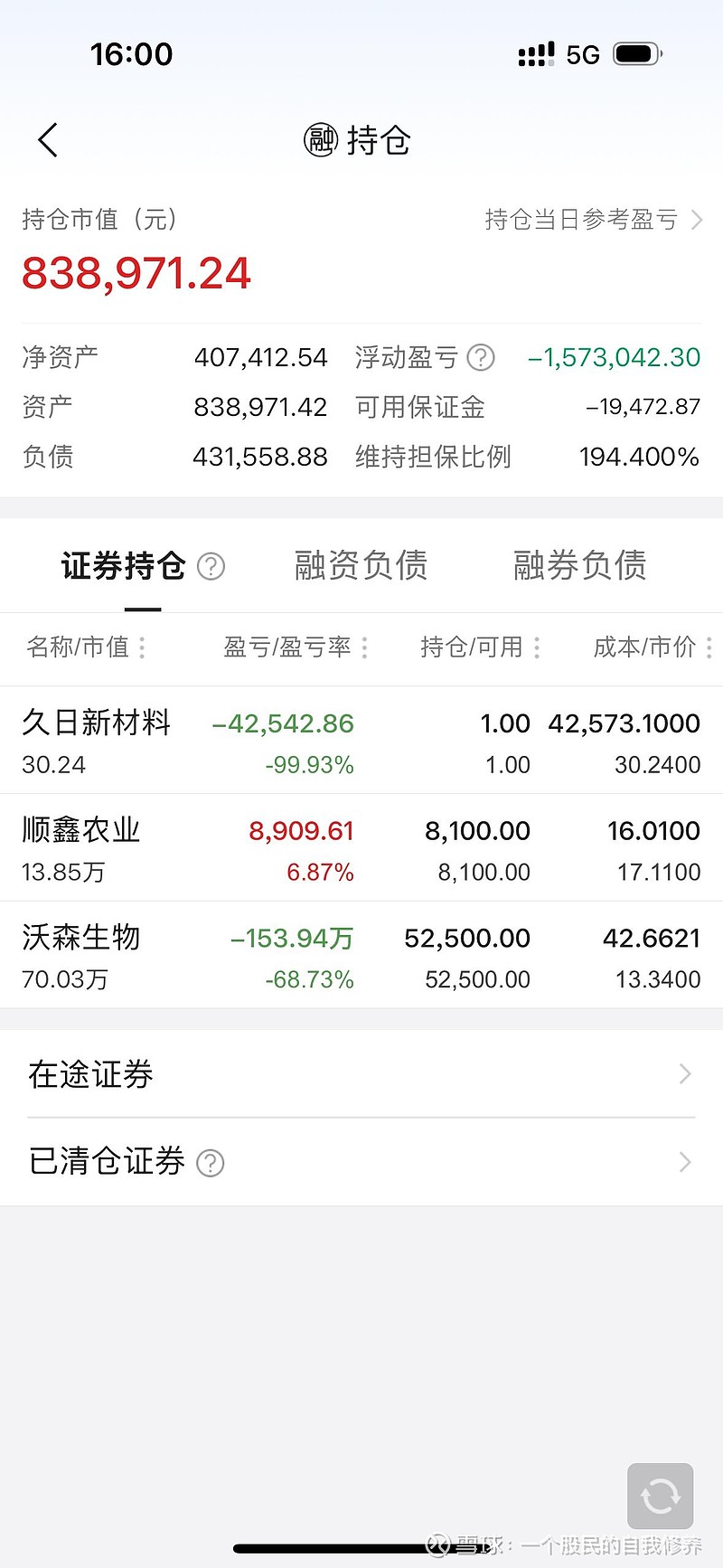Sort by 持仓/可用 column
Image resolution: width=723 pixels, height=1568 pixels.
pyautogui.click(x=481, y=647)
